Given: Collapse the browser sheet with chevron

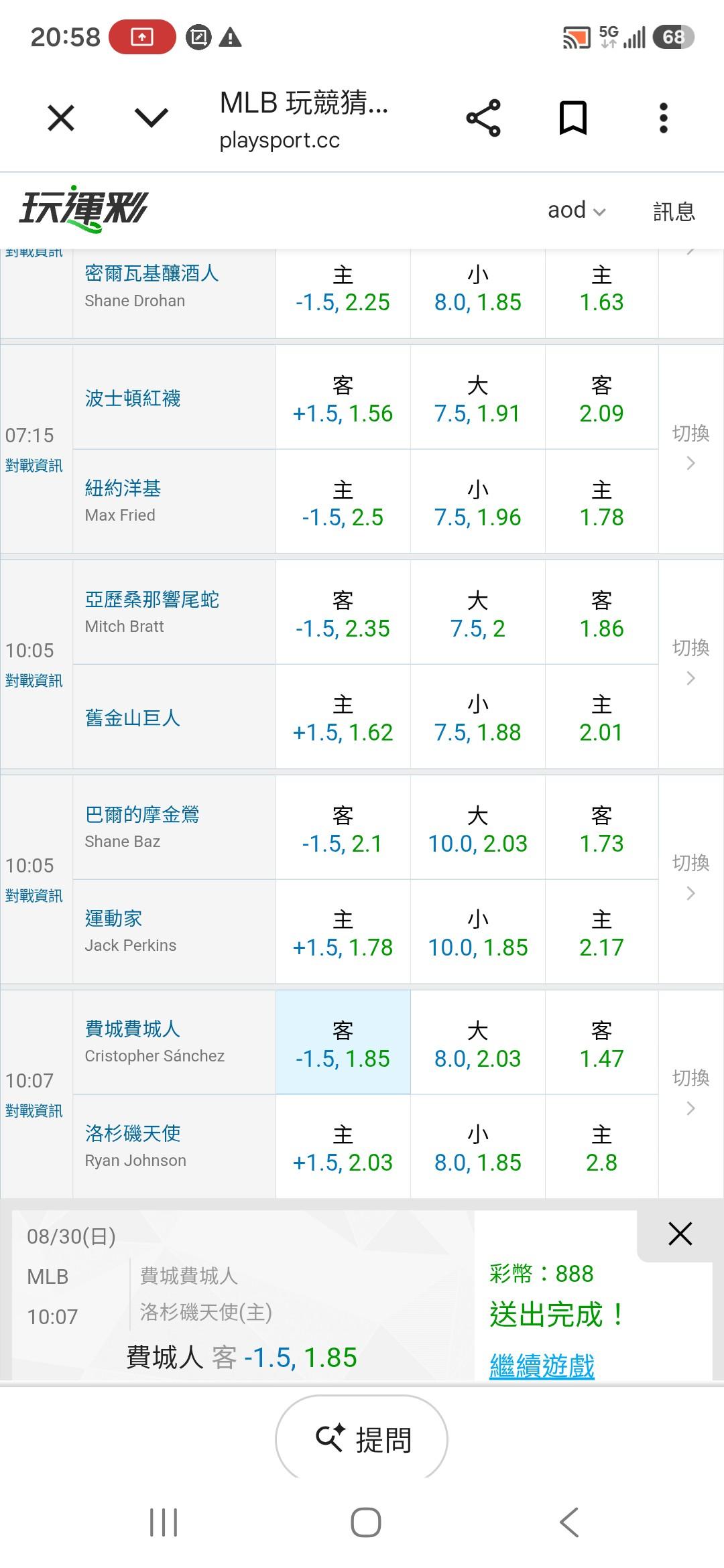Looking at the screenshot, I should (x=151, y=119).
